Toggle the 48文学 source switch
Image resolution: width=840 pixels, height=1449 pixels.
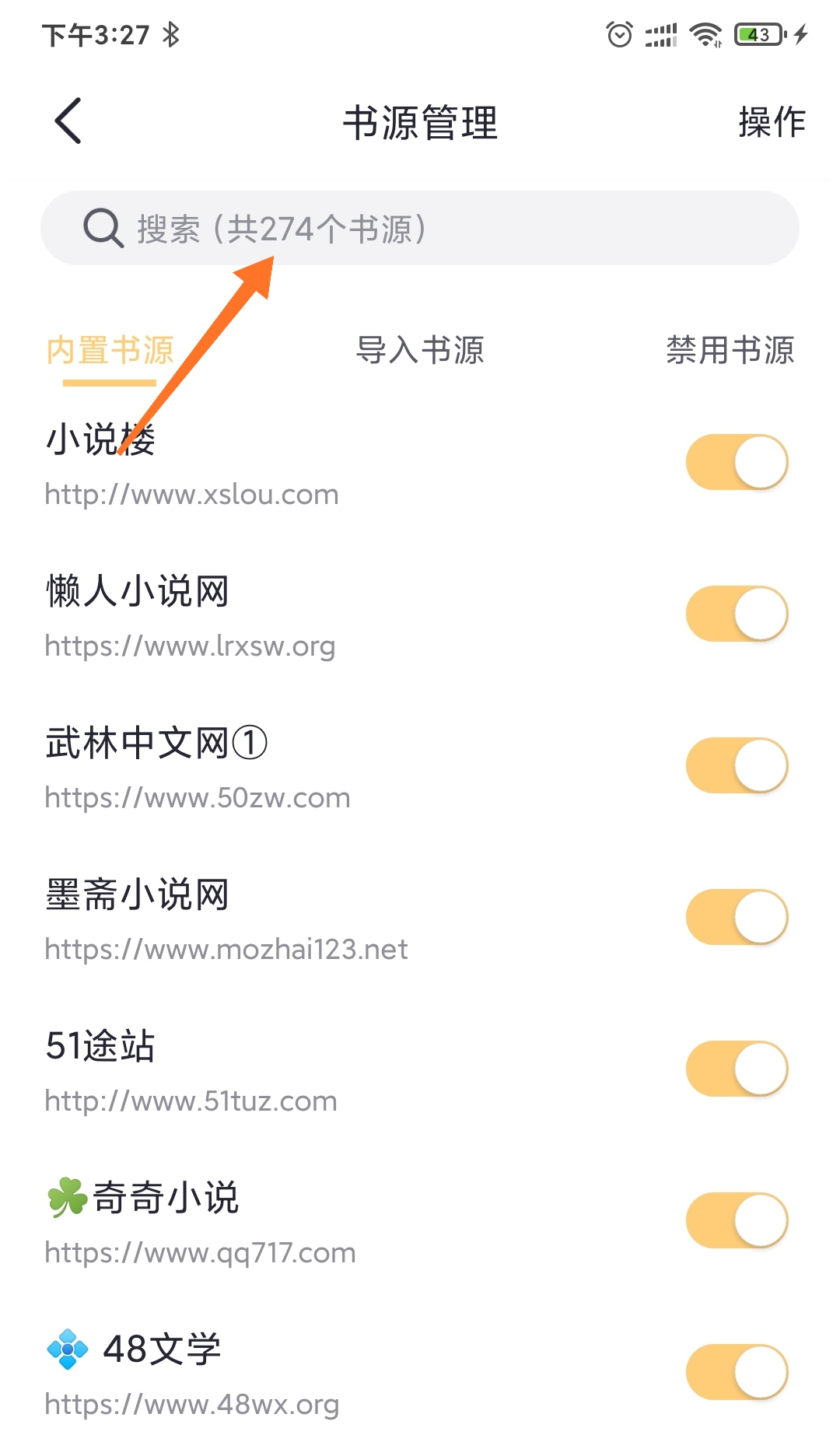(736, 1370)
